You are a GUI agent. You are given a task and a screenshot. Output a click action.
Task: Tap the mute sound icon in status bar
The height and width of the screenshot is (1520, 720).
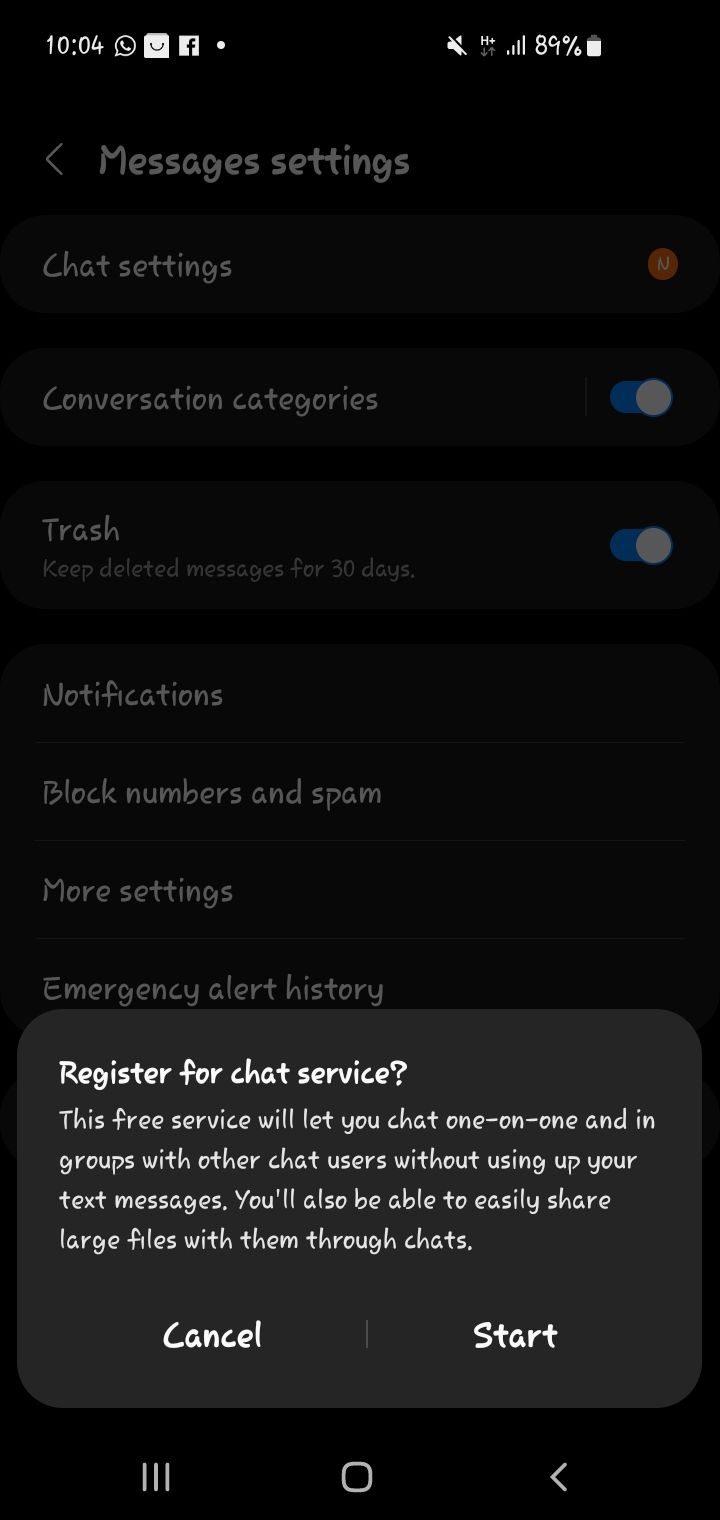tap(455, 45)
